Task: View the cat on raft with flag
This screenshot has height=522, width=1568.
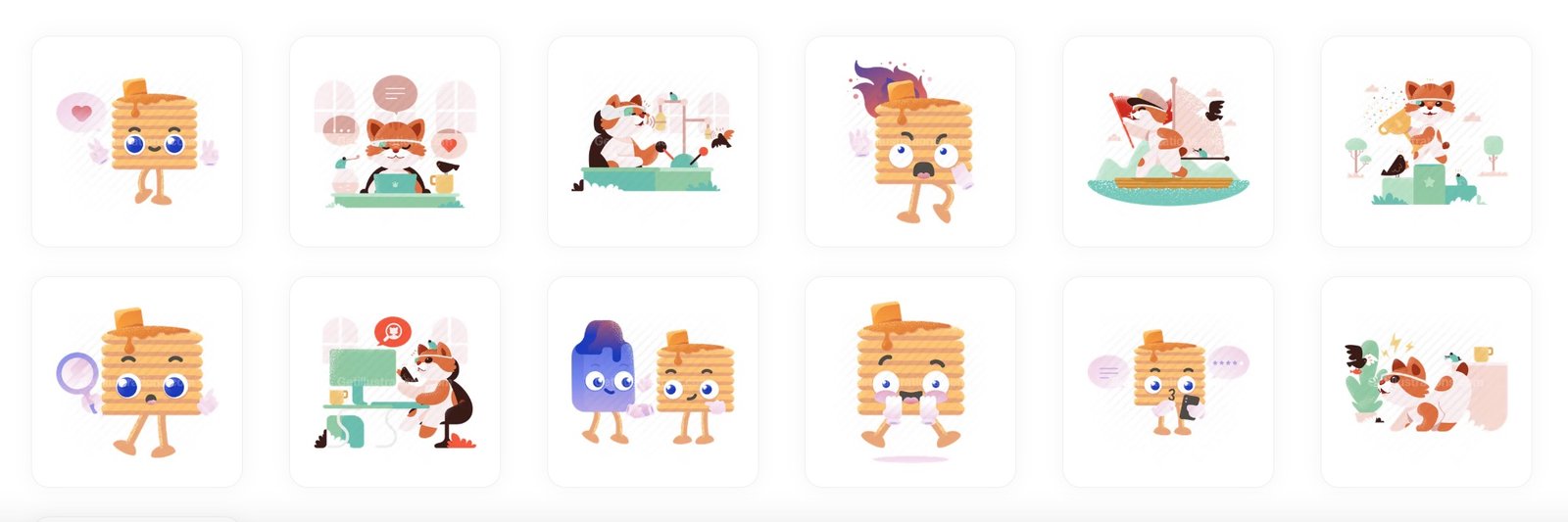Action: (1168, 142)
